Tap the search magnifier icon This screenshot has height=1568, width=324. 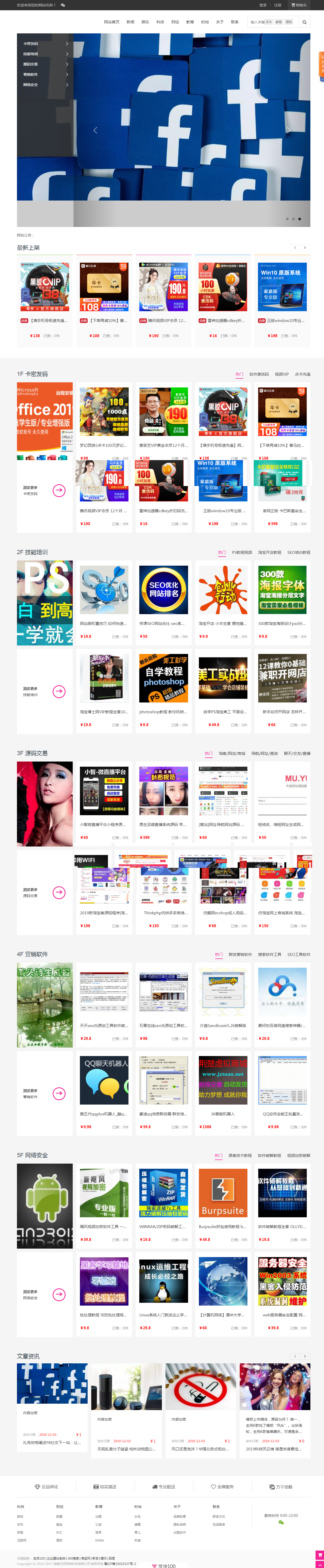click(304, 22)
